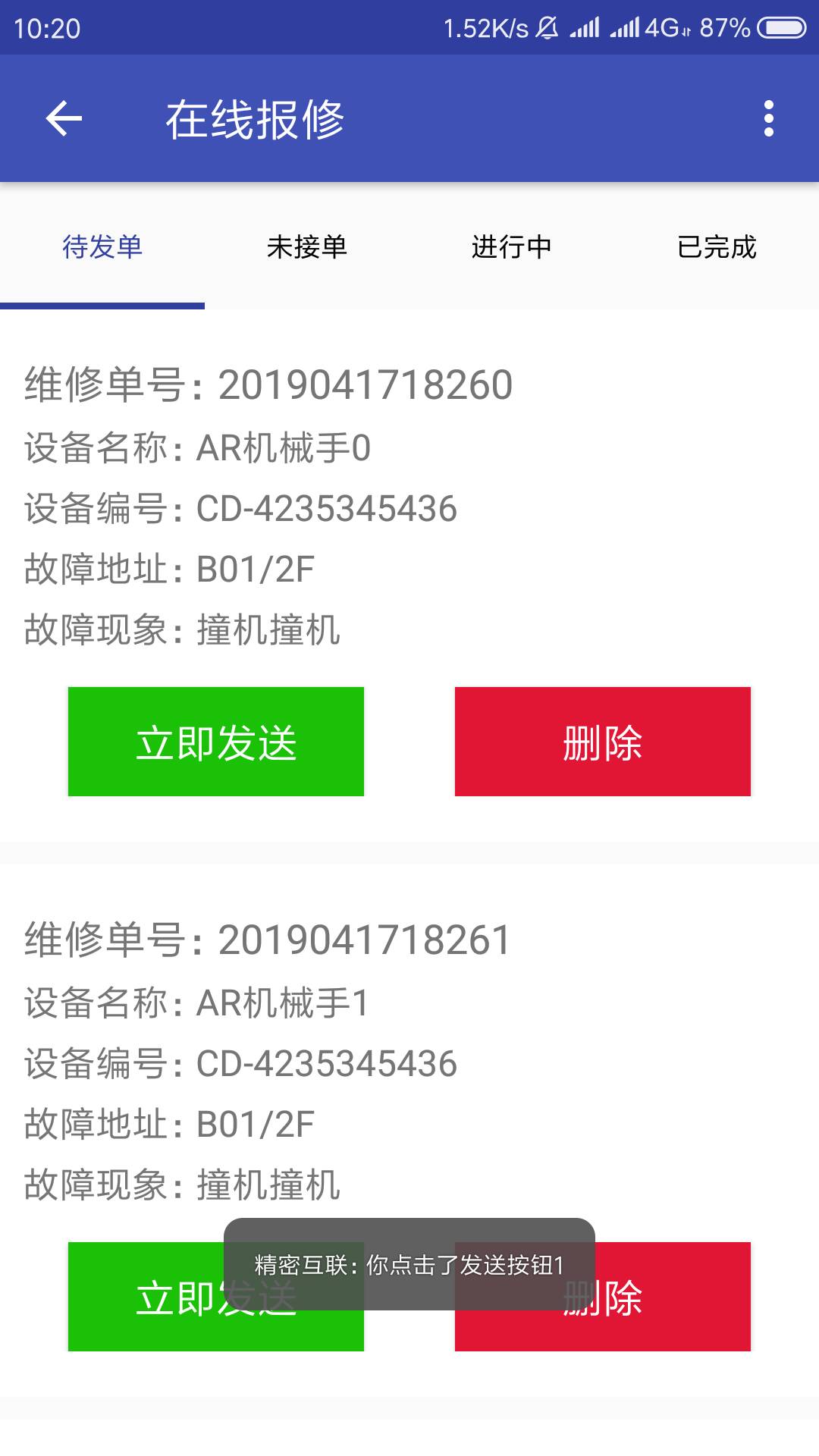
Task: Delete repair order 2019041718260
Action: [x=603, y=742]
